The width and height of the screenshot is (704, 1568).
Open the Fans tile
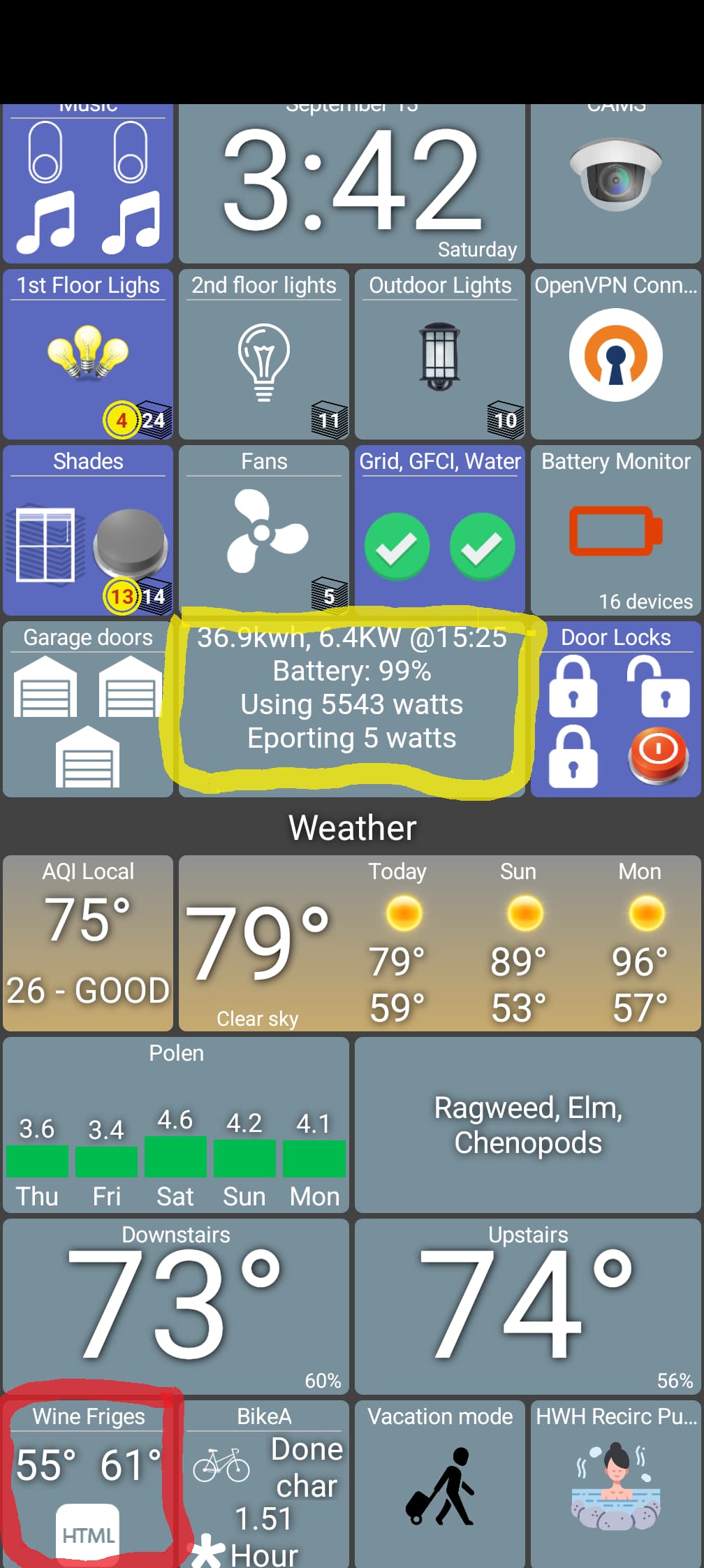point(263,530)
